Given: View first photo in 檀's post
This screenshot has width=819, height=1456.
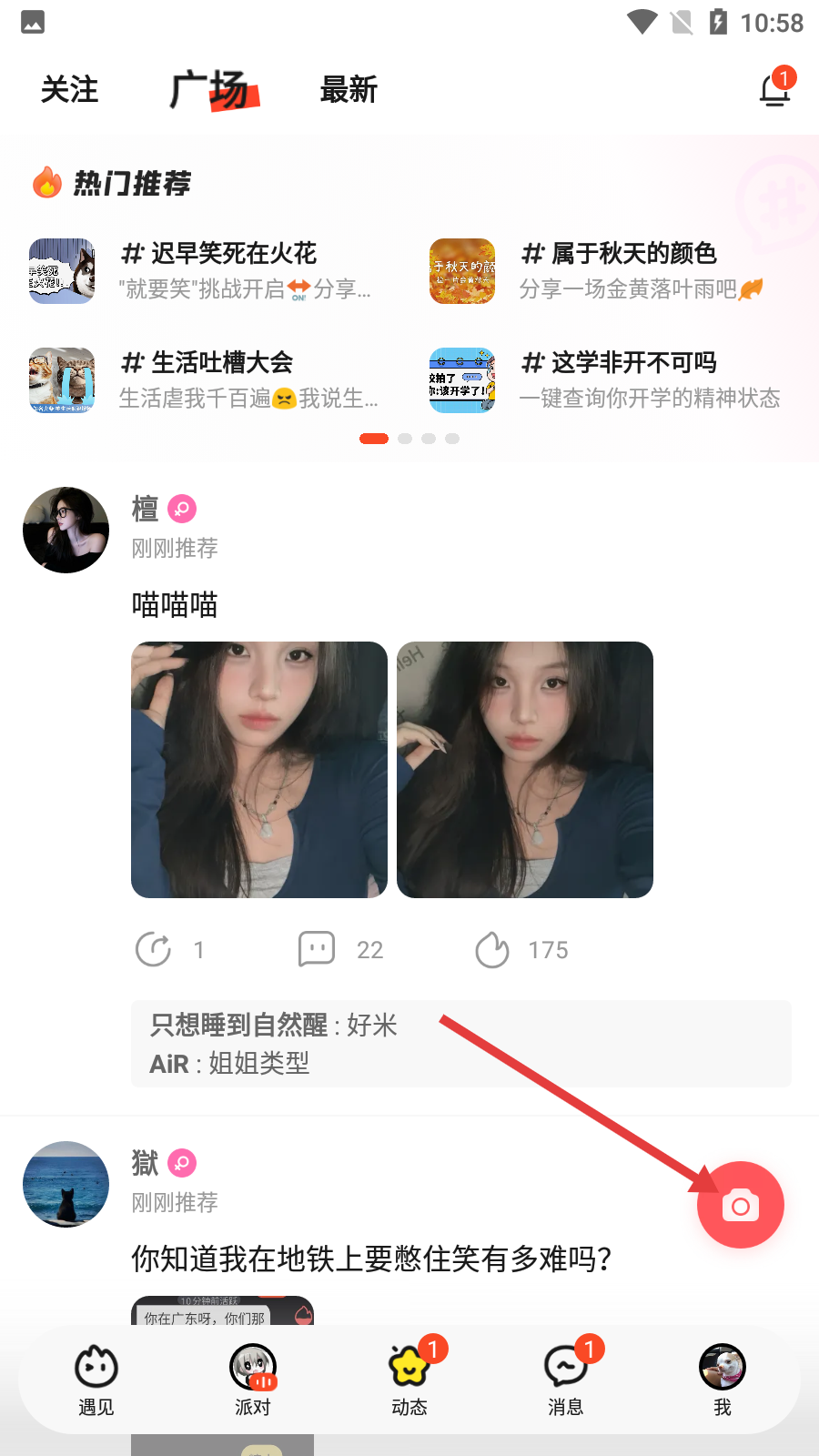Looking at the screenshot, I should [259, 769].
